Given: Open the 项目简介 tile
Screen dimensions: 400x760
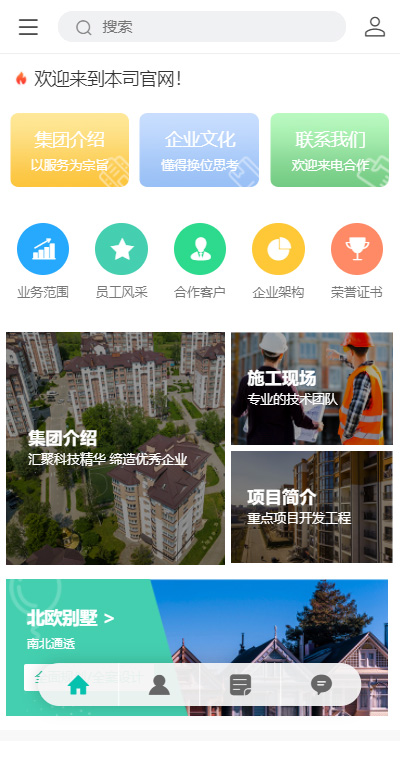Looking at the screenshot, I should (312, 507).
